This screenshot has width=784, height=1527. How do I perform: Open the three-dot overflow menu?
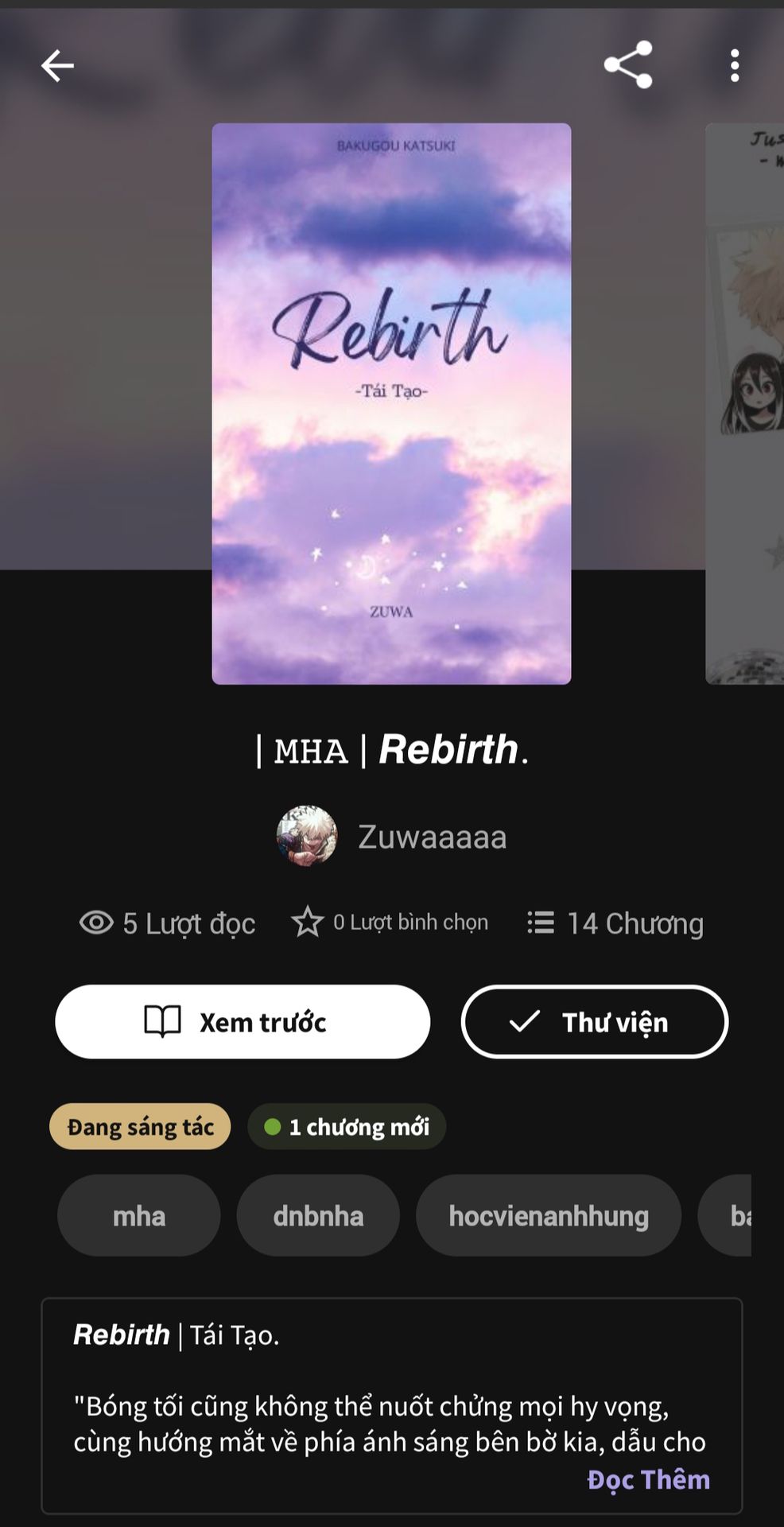pyautogui.click(x=734, y=65)
